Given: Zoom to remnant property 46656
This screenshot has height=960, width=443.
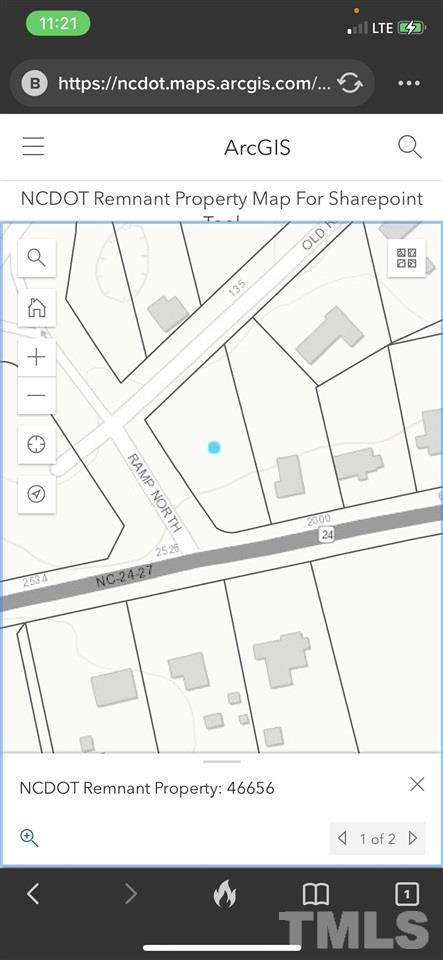Looking at the screenshot, I should (29, 838).
